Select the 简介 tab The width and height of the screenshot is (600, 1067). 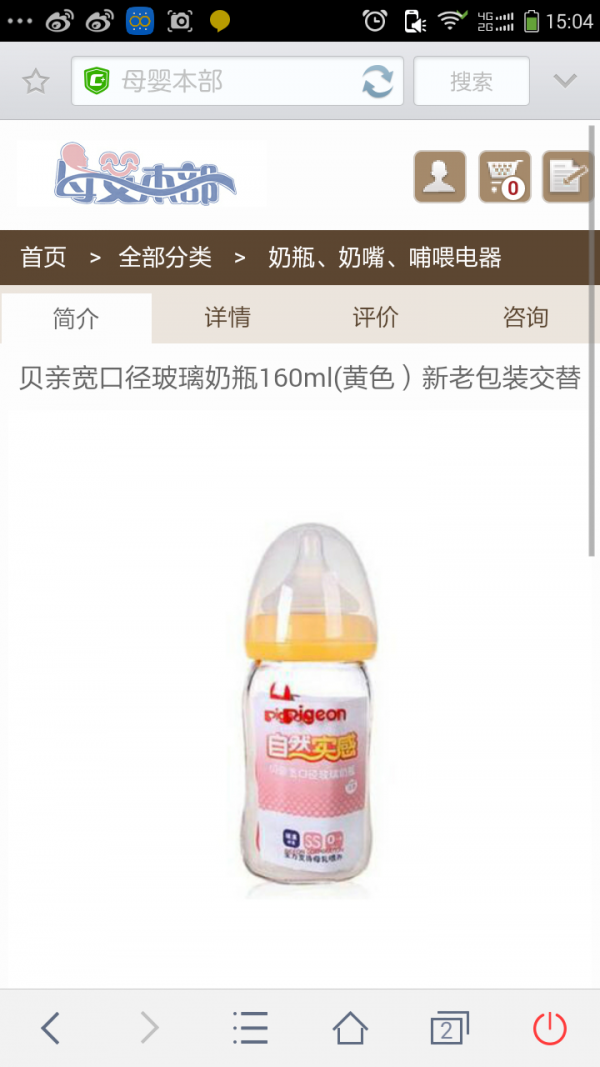coord(76,319)
